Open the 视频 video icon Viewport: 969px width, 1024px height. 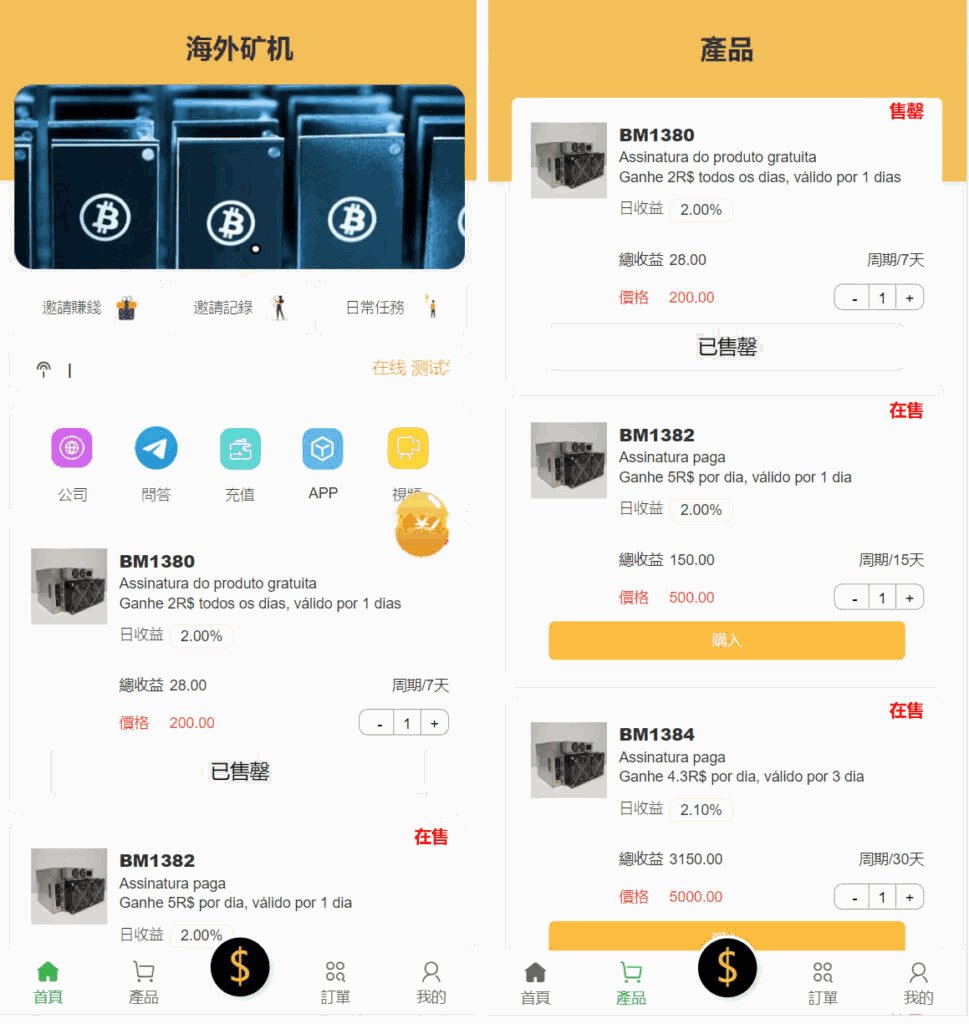(406, 448)
